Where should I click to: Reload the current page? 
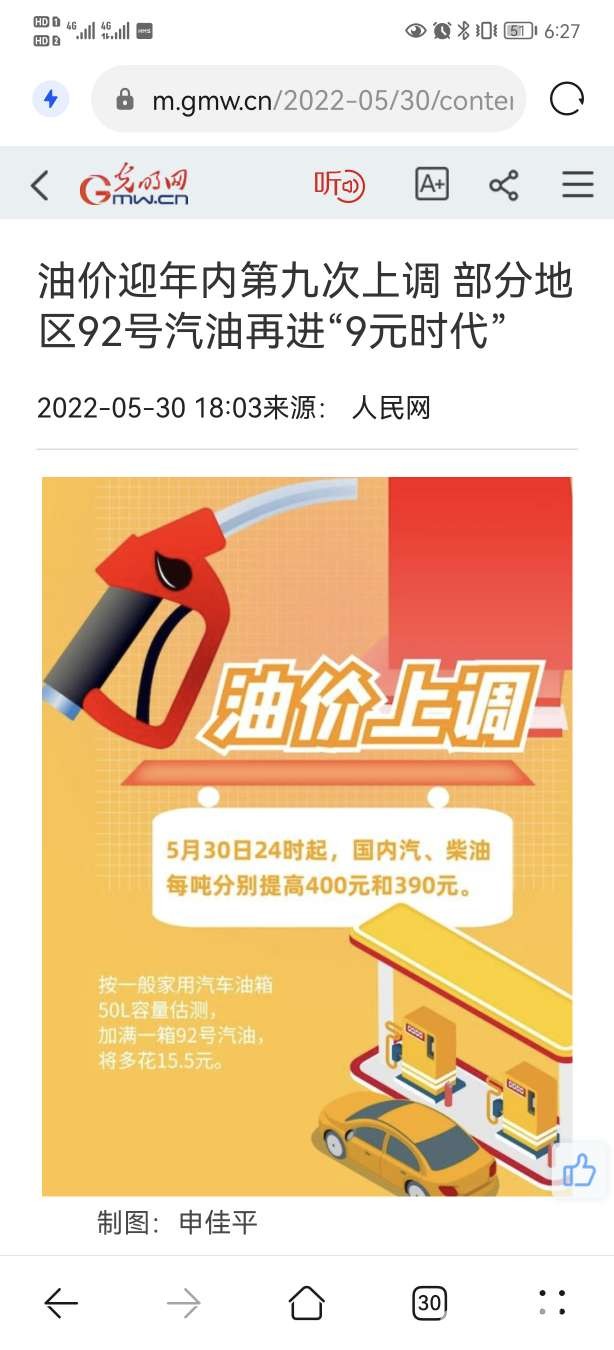click(567, 99)
